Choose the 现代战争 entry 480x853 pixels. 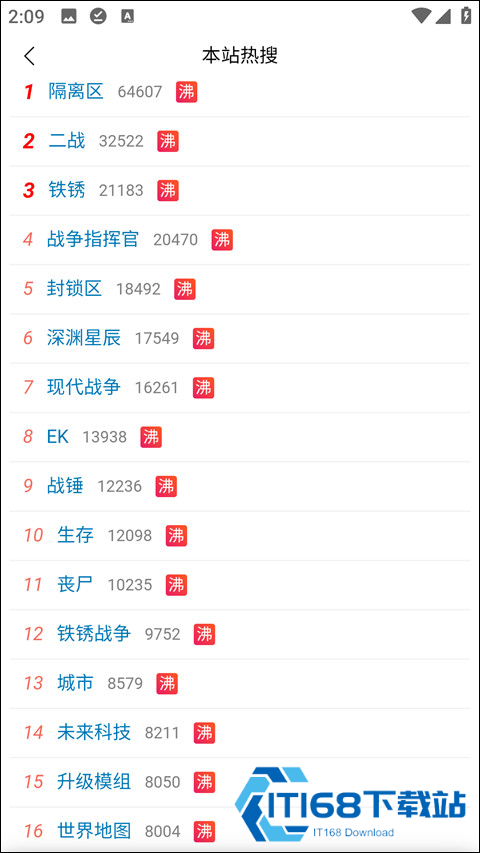[84, 387]
